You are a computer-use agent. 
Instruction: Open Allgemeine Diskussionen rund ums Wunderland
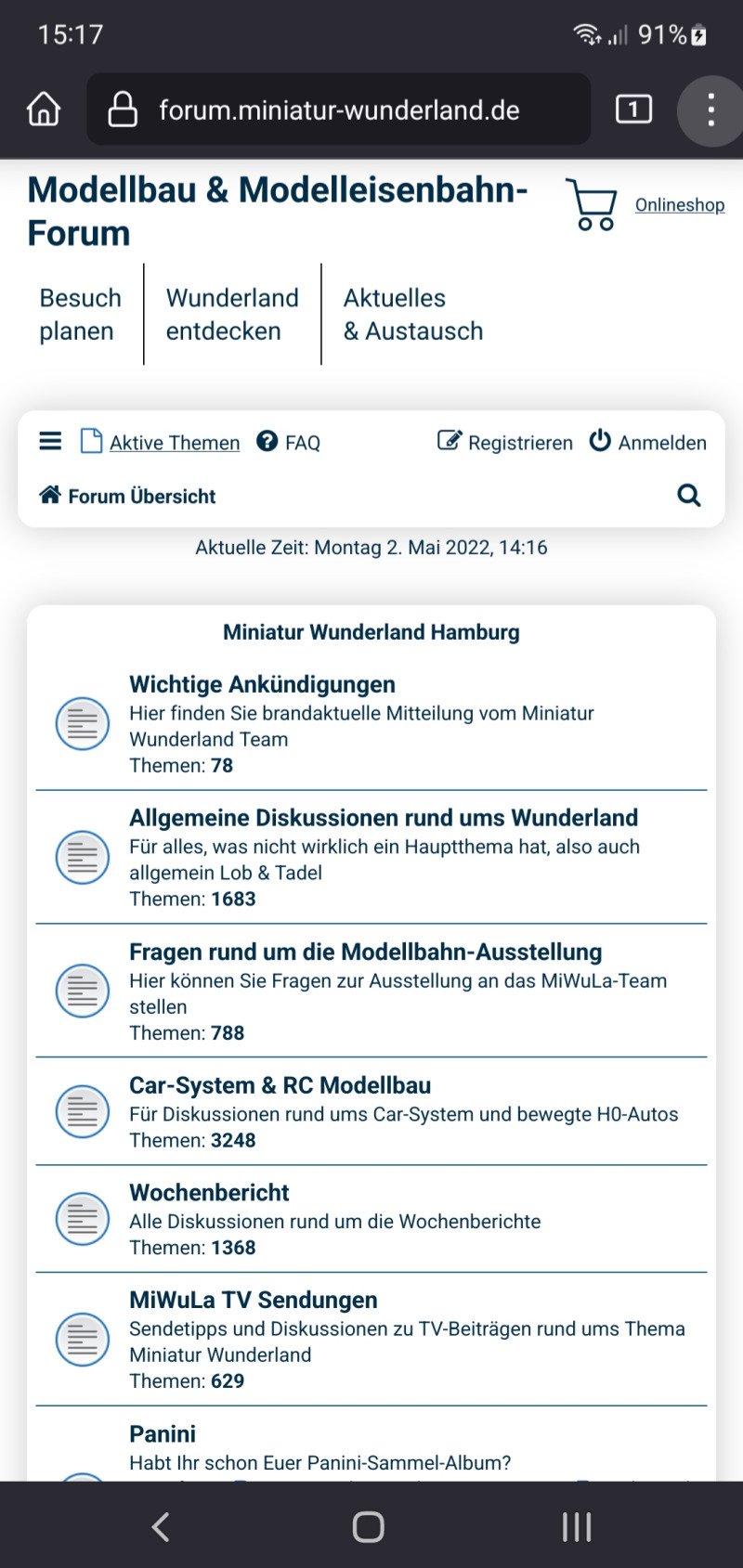point(384,818)
